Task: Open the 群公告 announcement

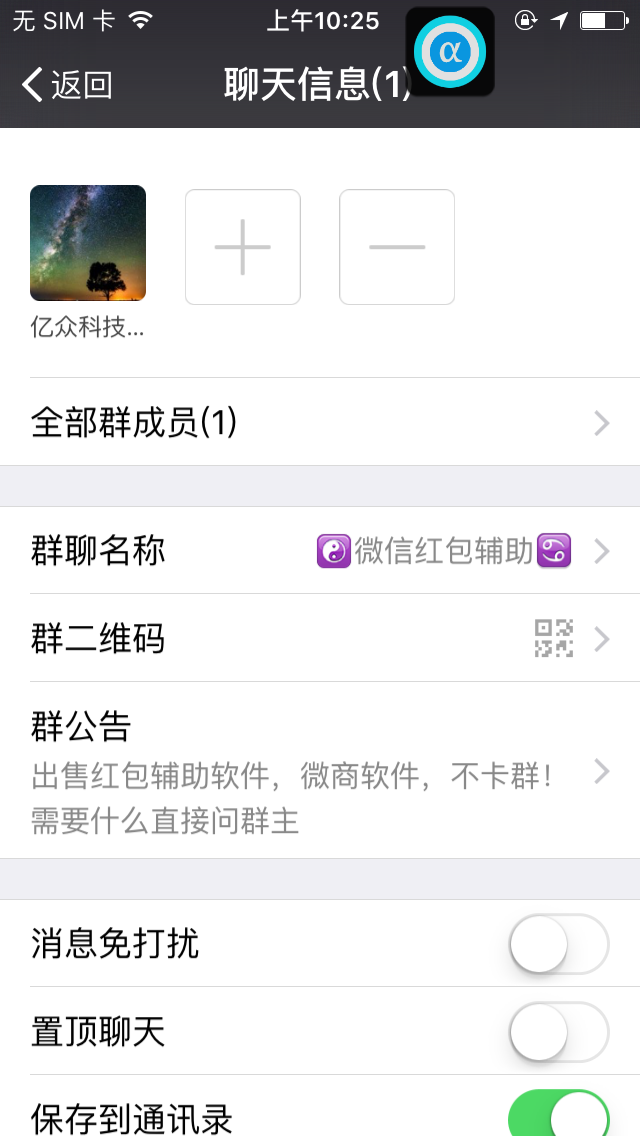Action: pos(320,770)
